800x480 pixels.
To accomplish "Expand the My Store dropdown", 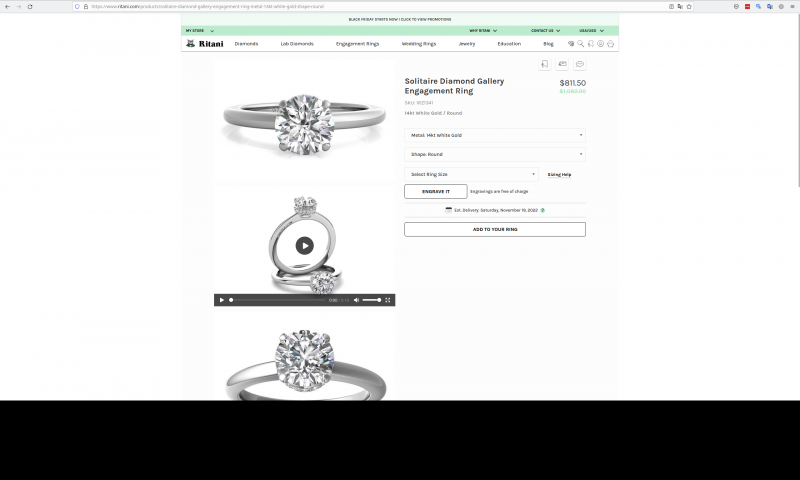I will coord(199,31).
